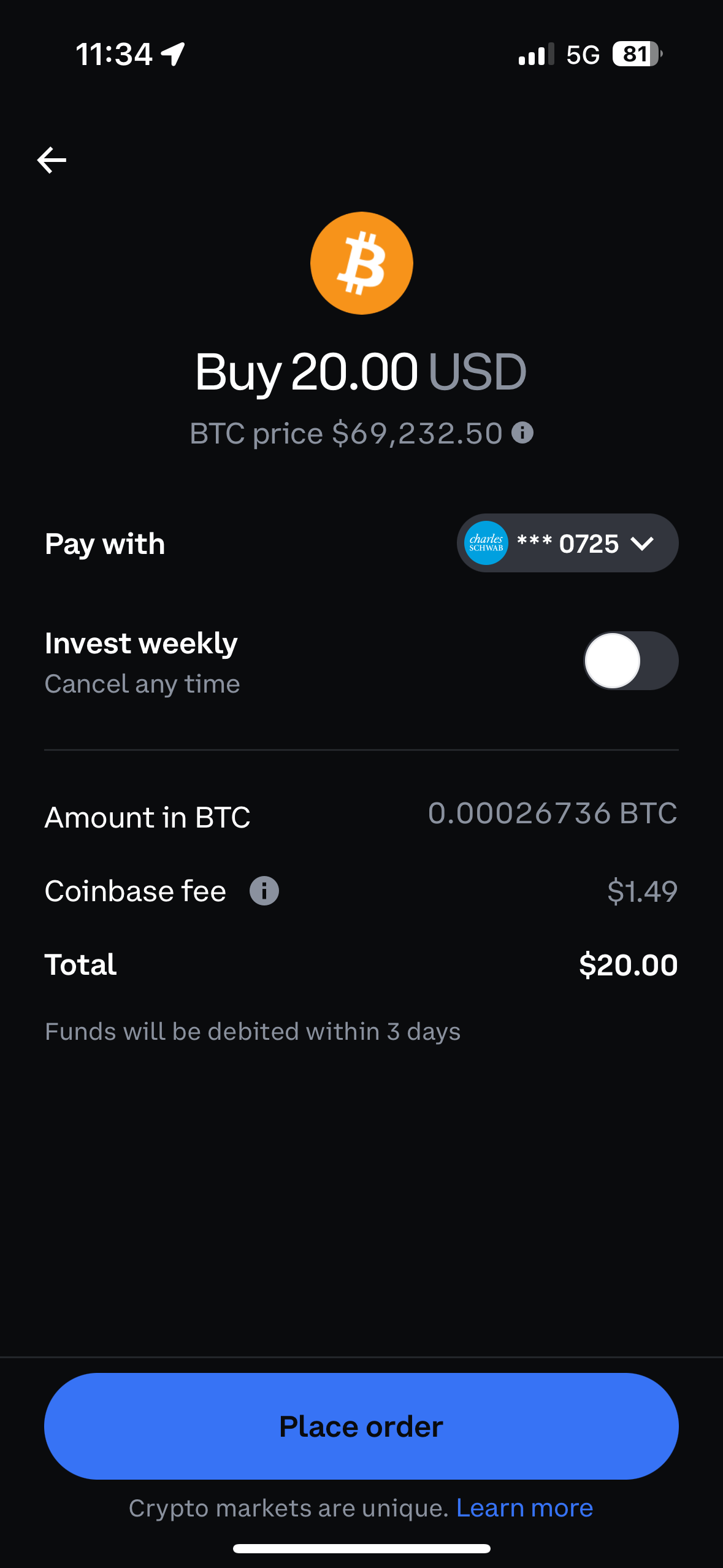Open the Learn more link
The height and width of the screenshot is (1568, 723).
coord(524,1508)
